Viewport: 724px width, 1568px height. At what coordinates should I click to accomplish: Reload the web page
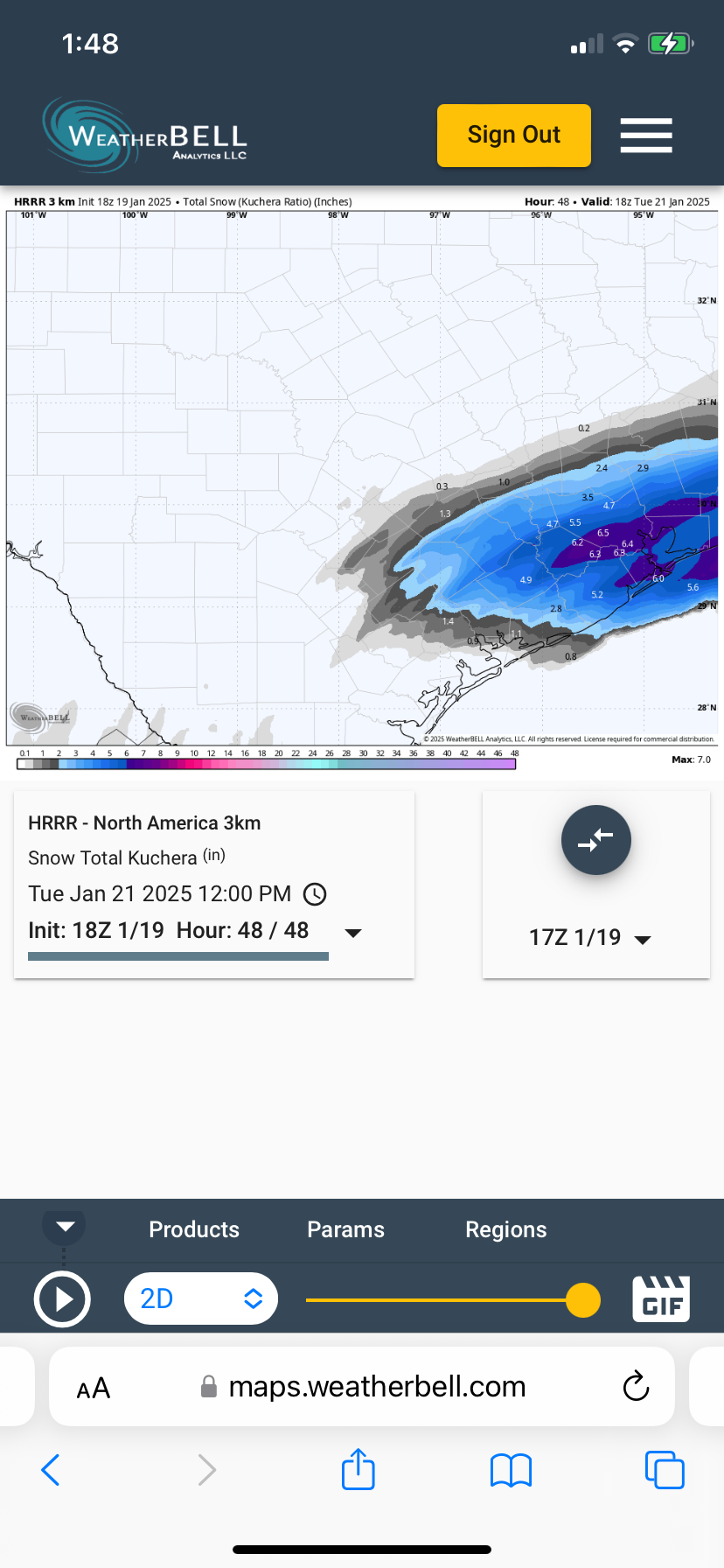tap(636, 1387)
